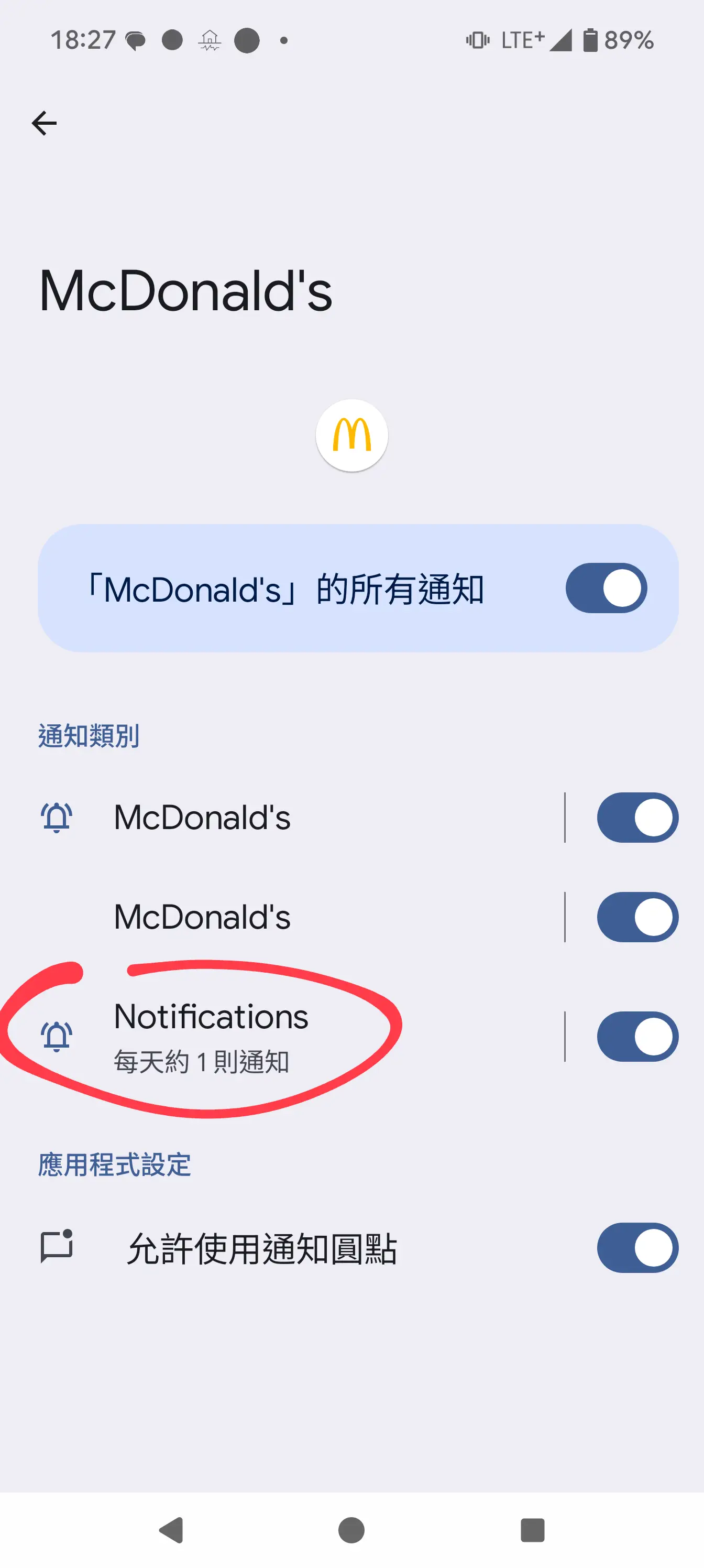704x1568 pixels.
Task: Tap the system home button
Action: (x=351, y=1530)
